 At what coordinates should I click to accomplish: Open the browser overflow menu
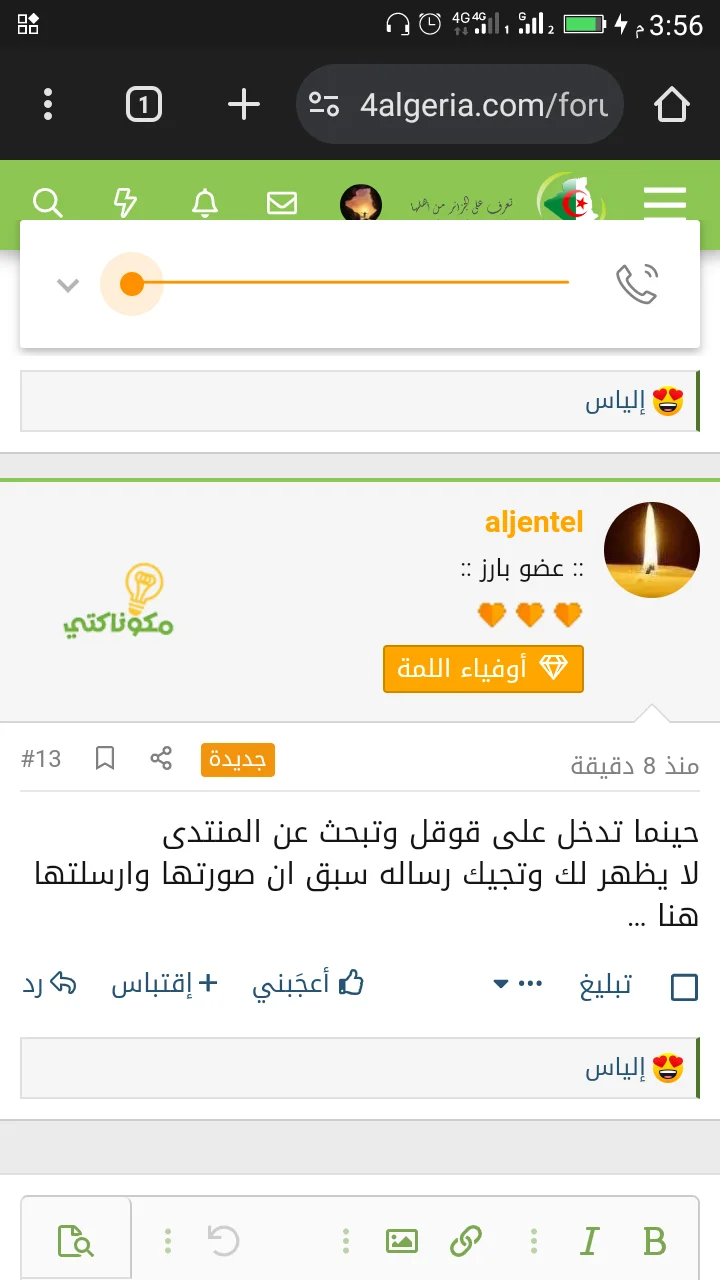click(x=48, y=104)
